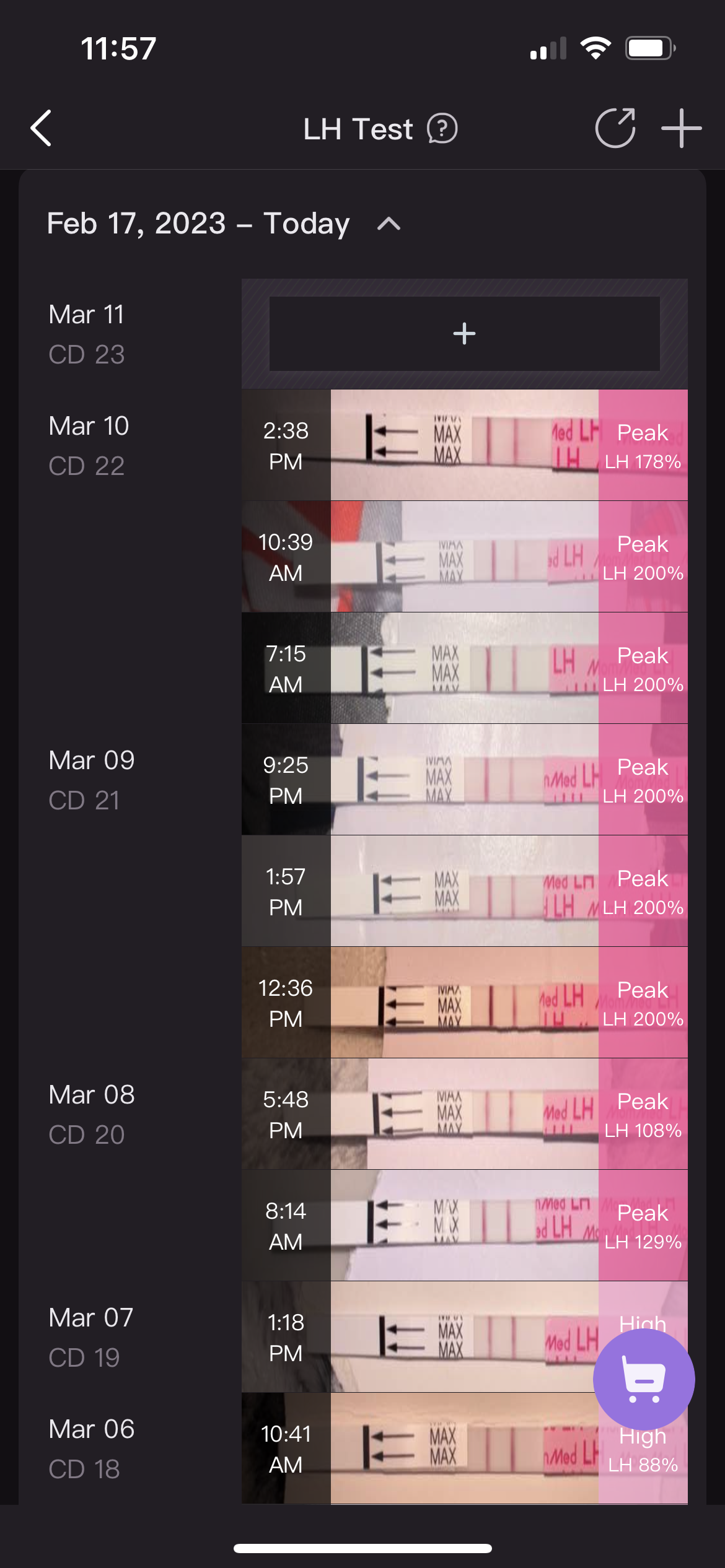
Task: Tap the share icon in the header
Action: click(615, 128)
